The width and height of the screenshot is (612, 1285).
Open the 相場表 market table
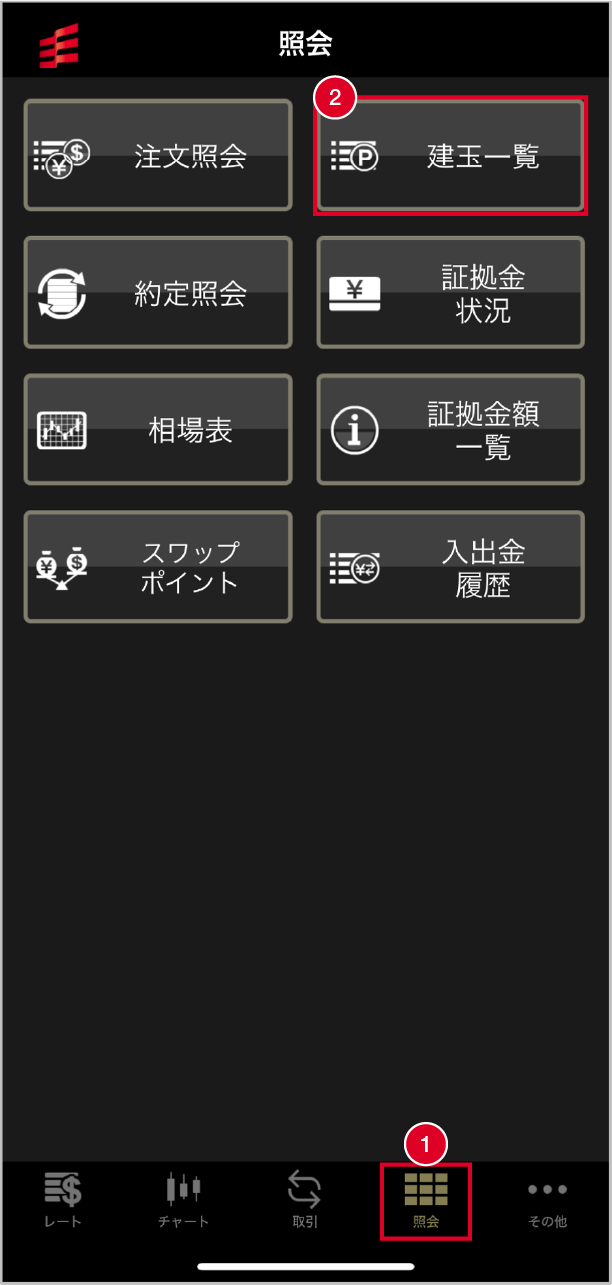pyautogui.click(x=158, y=430)
